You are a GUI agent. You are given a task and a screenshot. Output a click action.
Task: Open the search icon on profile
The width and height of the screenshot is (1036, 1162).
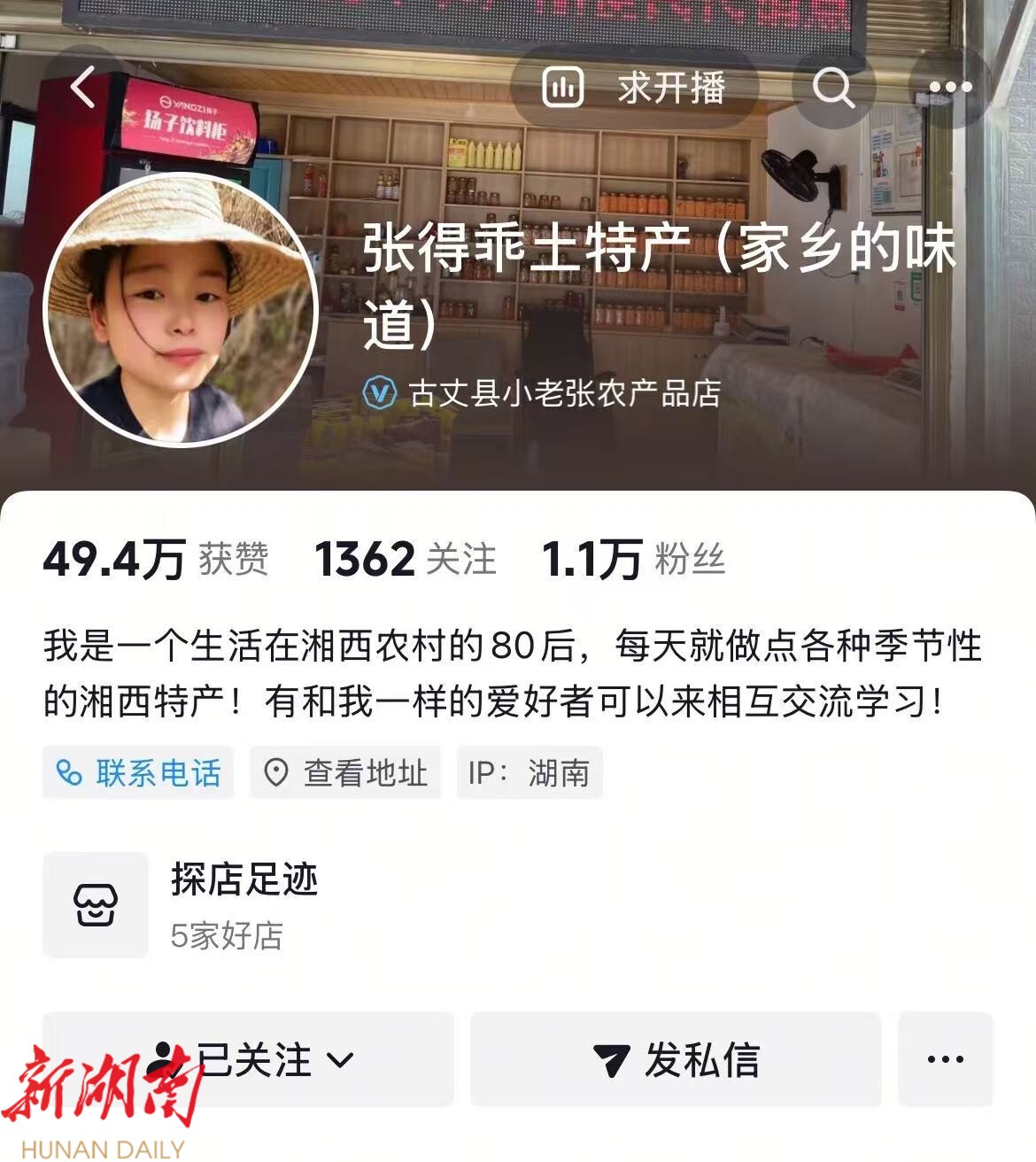[x=833, y=88]
